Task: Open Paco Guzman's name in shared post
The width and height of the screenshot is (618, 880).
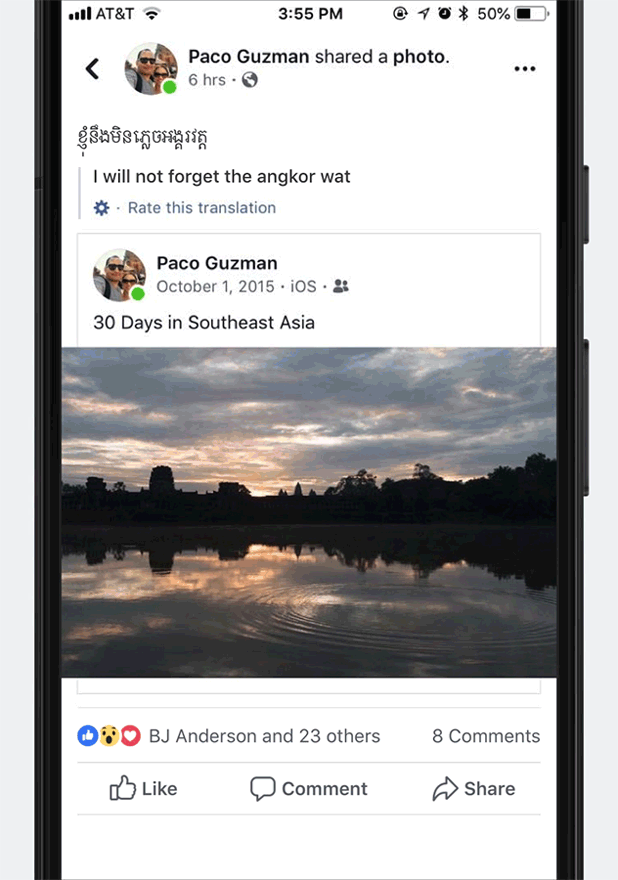Action: (x=217, y=263)
